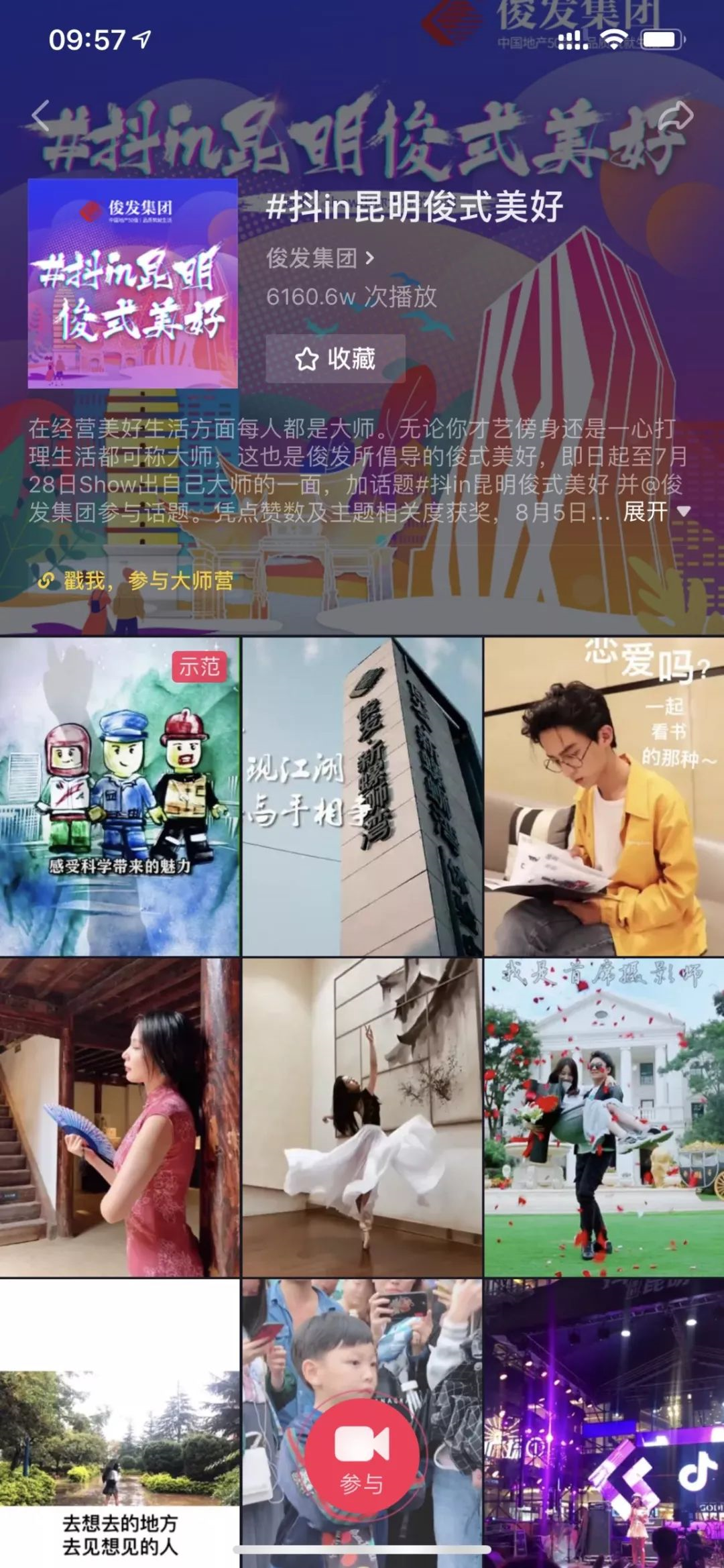Open the 恋爱吗 yellow jacket video
The width and height of the screenshot is (724, 1568).
pyautogui.click(x=603, y=797)
